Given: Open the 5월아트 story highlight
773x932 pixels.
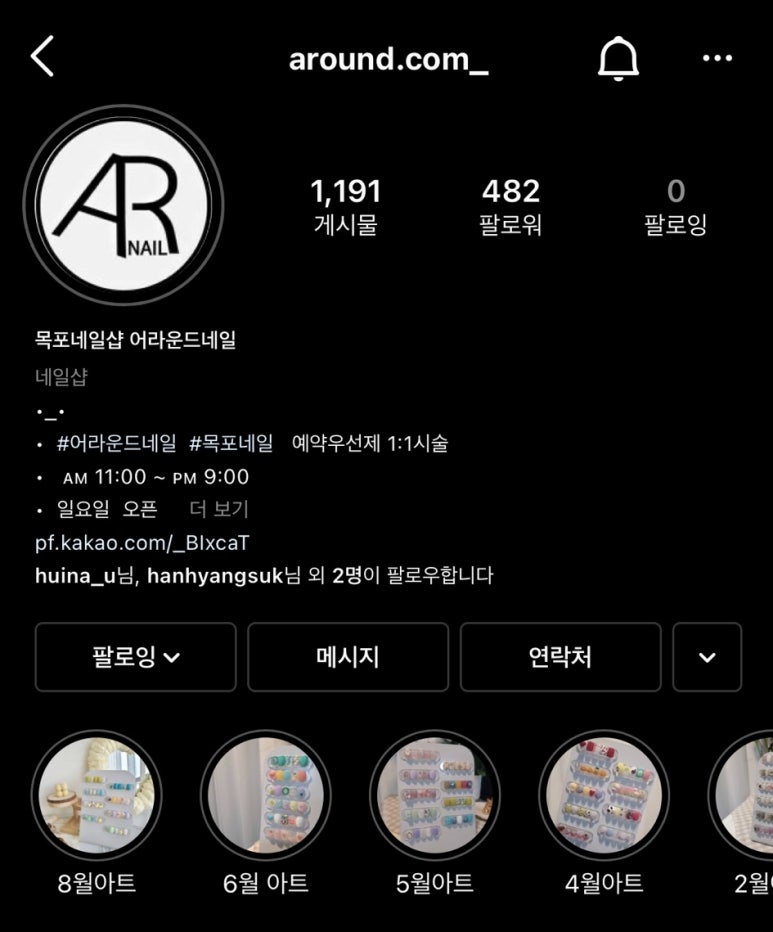Looking at the screenshot, I should click(x=434, y=795).
